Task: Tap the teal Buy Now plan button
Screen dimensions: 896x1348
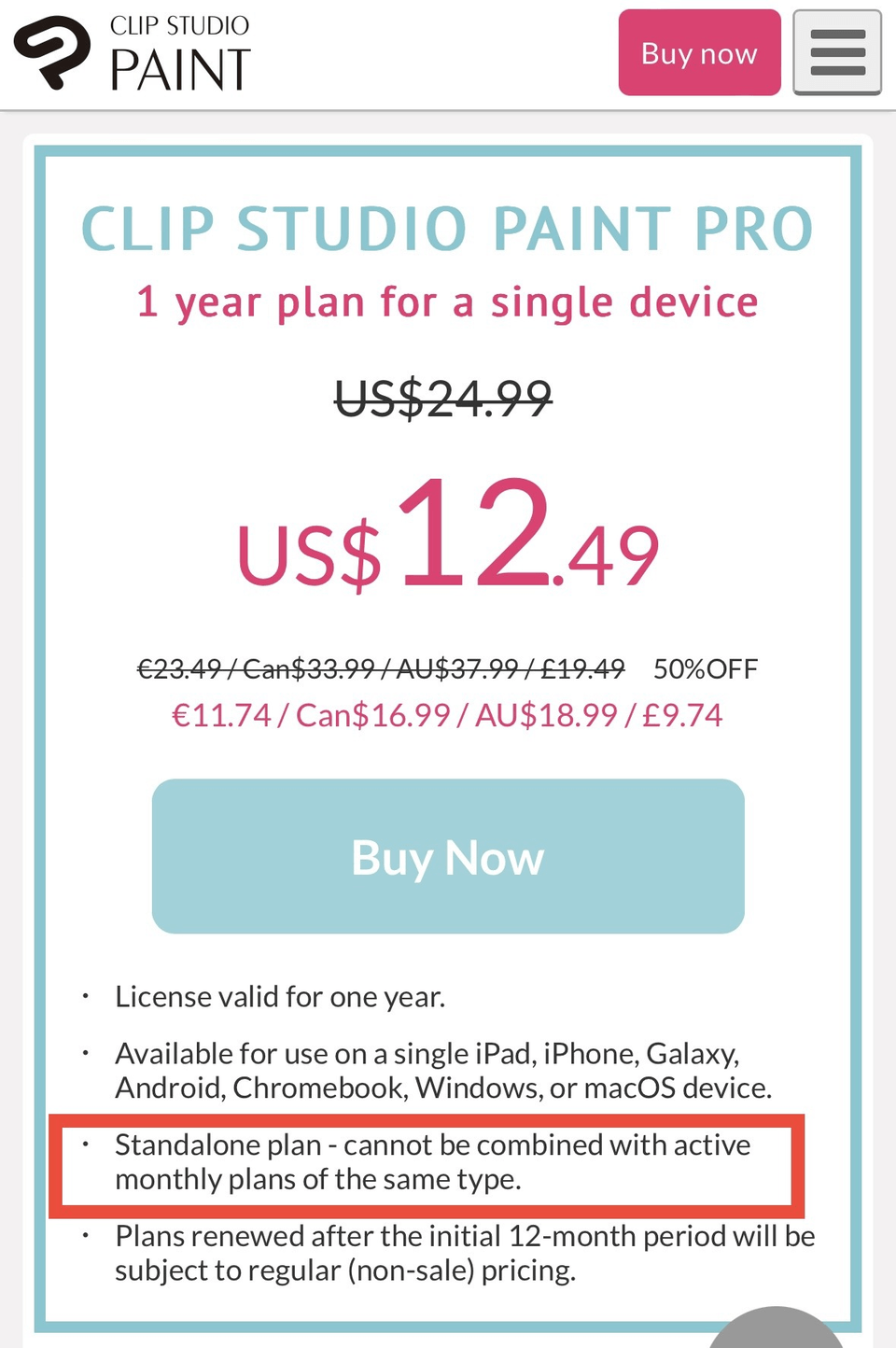Action: [448, 856]
